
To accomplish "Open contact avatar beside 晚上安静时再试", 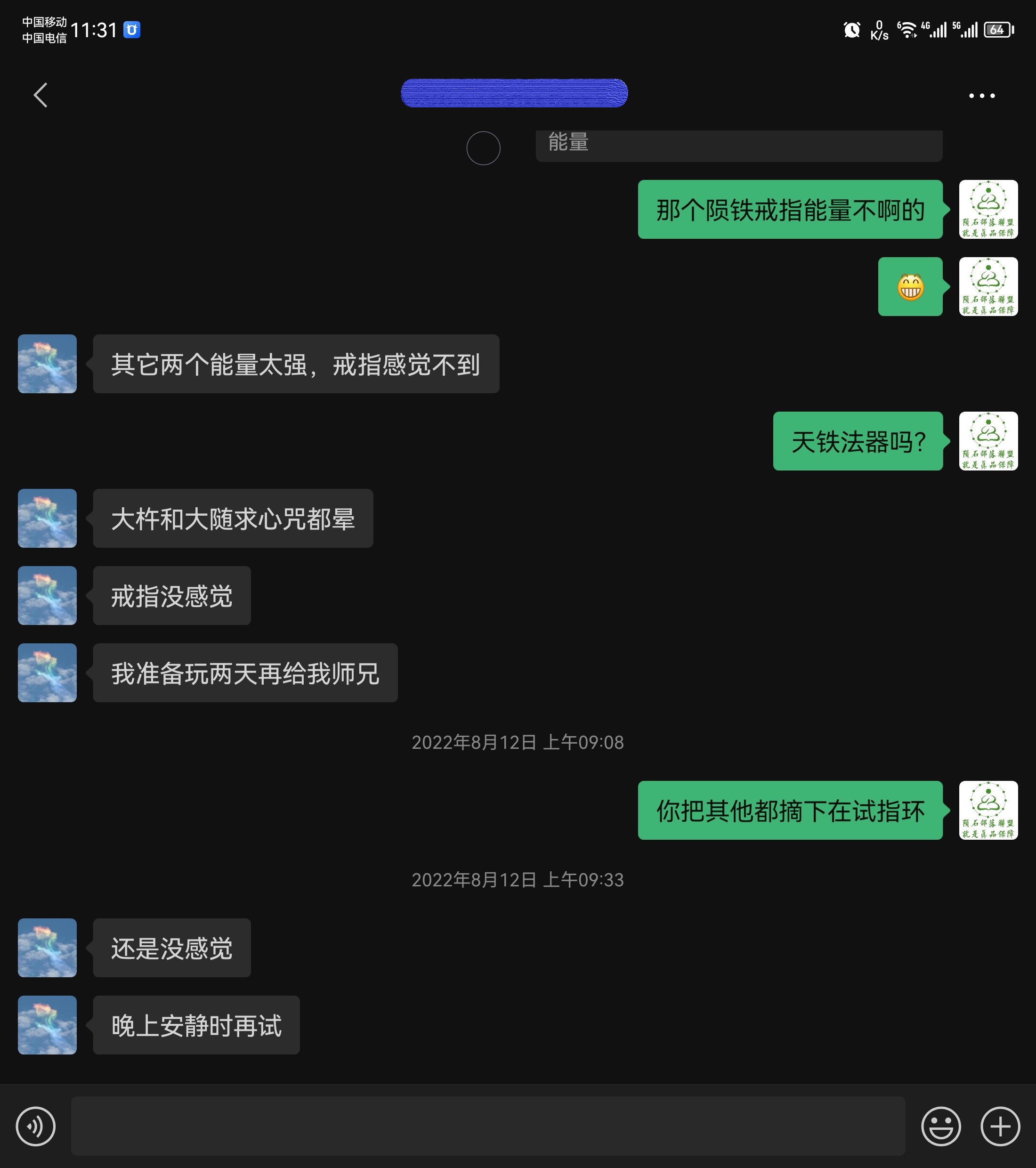I will (x=48, y=1024).
